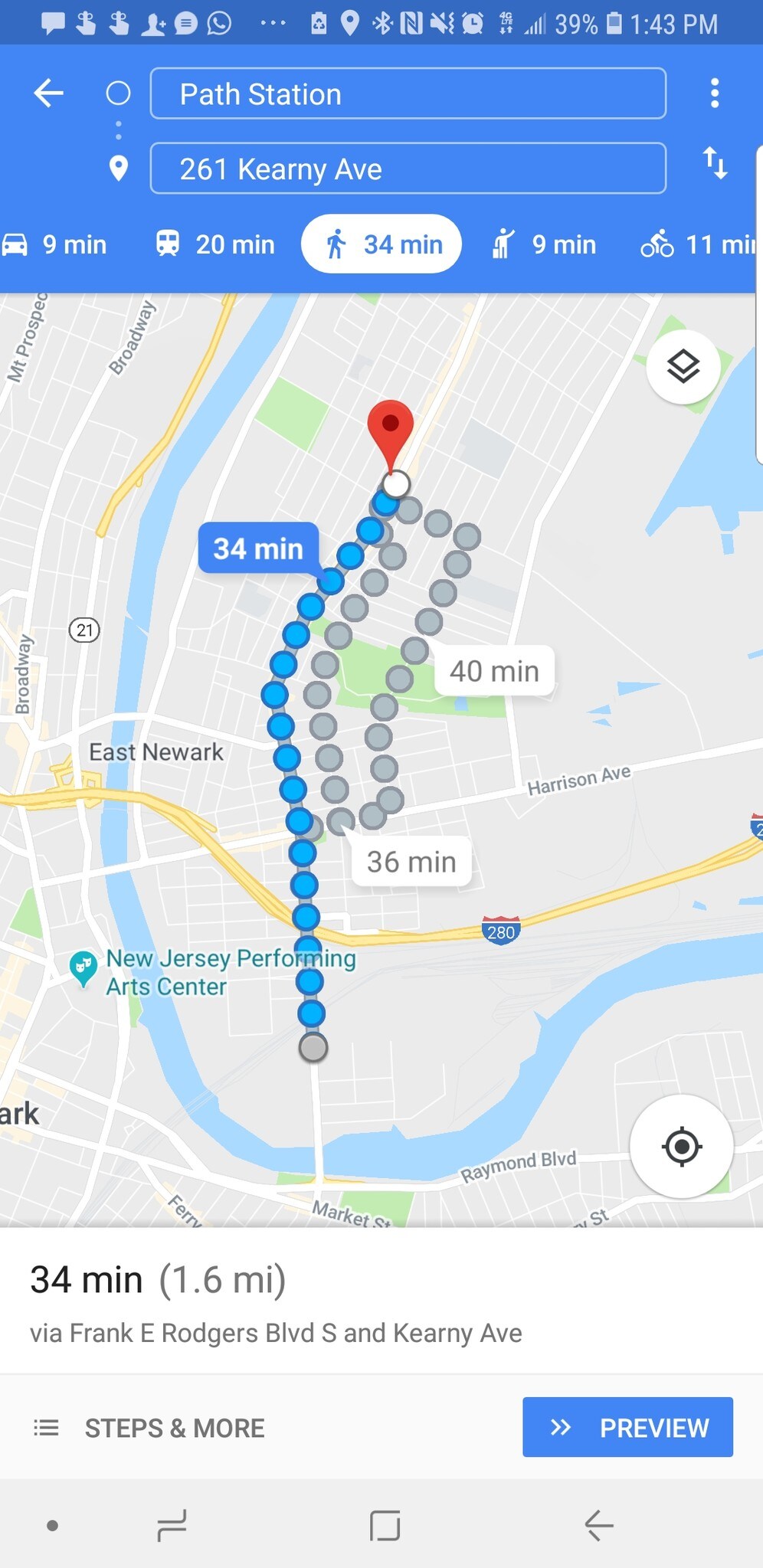This screenshot has width=763, height=1568.
Task: Open the overflow menu
Action: (714, 93)
